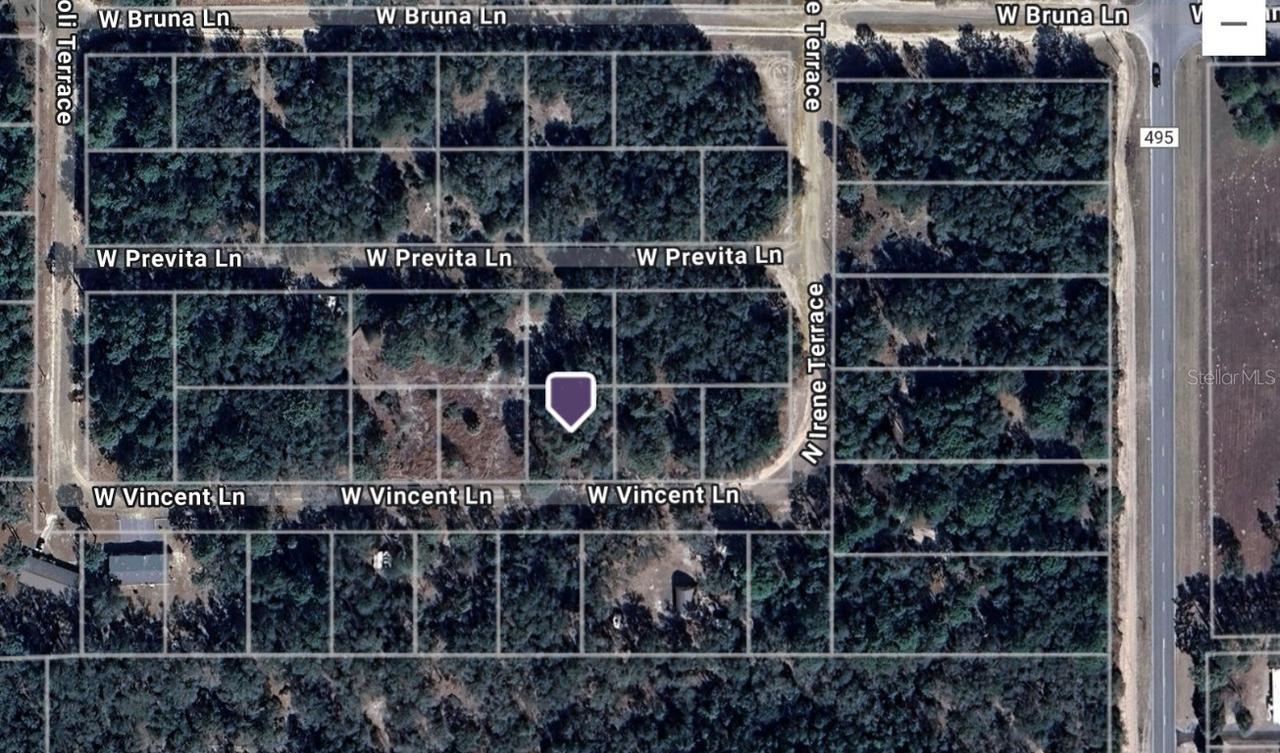1280x753 pixels.
Task: Select the purple property marker pin
Action: pyautogui.click(x=571, y=400)
